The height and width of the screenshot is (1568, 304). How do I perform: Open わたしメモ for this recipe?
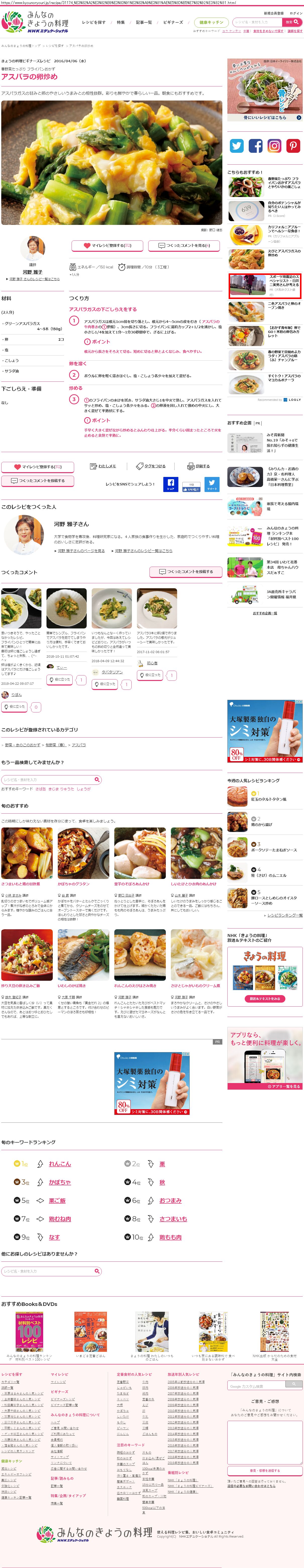(103, 466)
